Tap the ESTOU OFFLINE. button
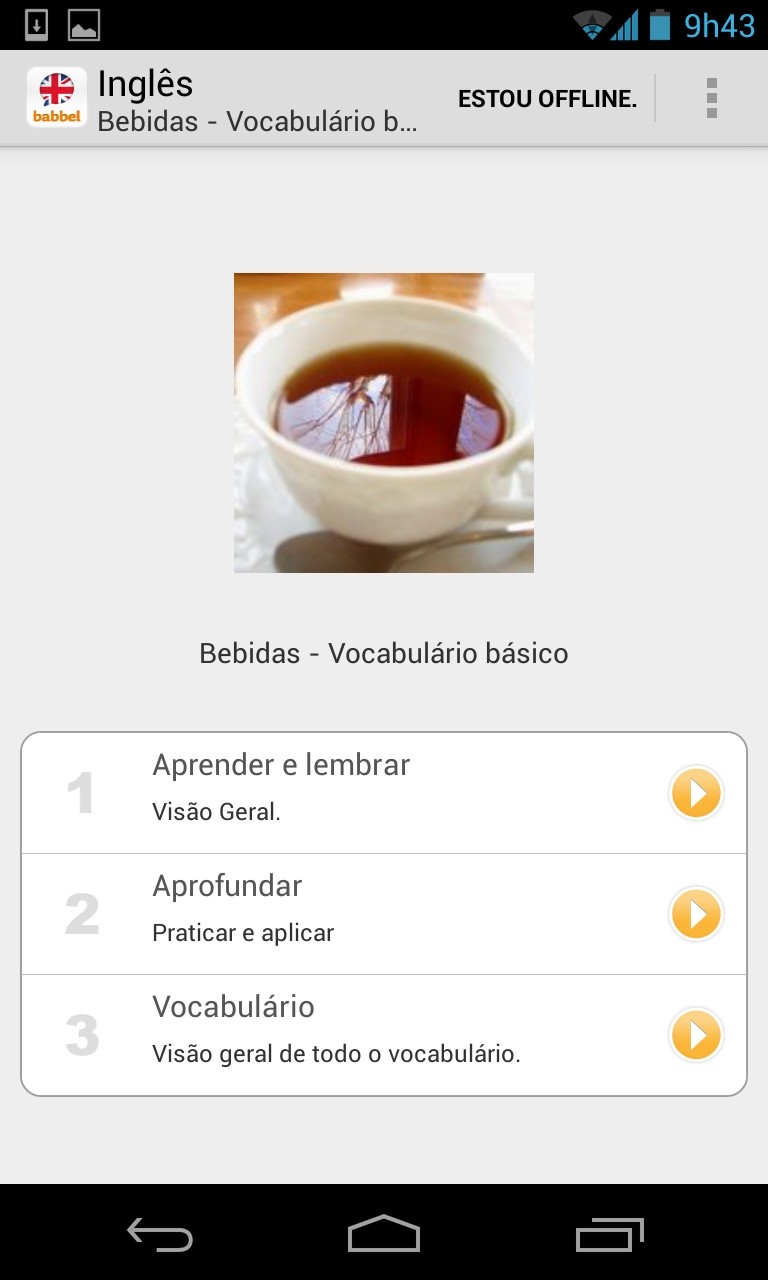Image resolution: width=768 pixels, height=1280 pixels. [547, 99]
